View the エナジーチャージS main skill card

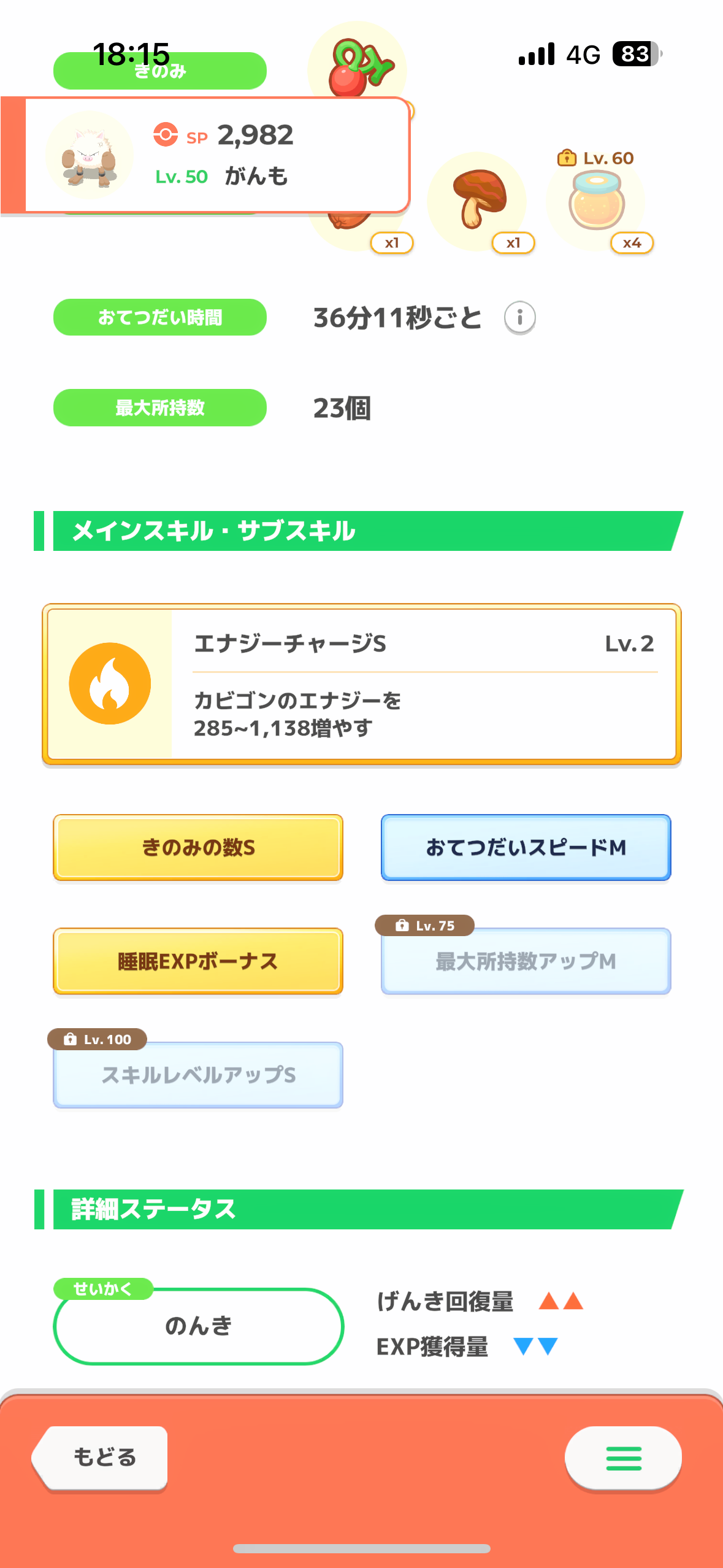[362, 684]
